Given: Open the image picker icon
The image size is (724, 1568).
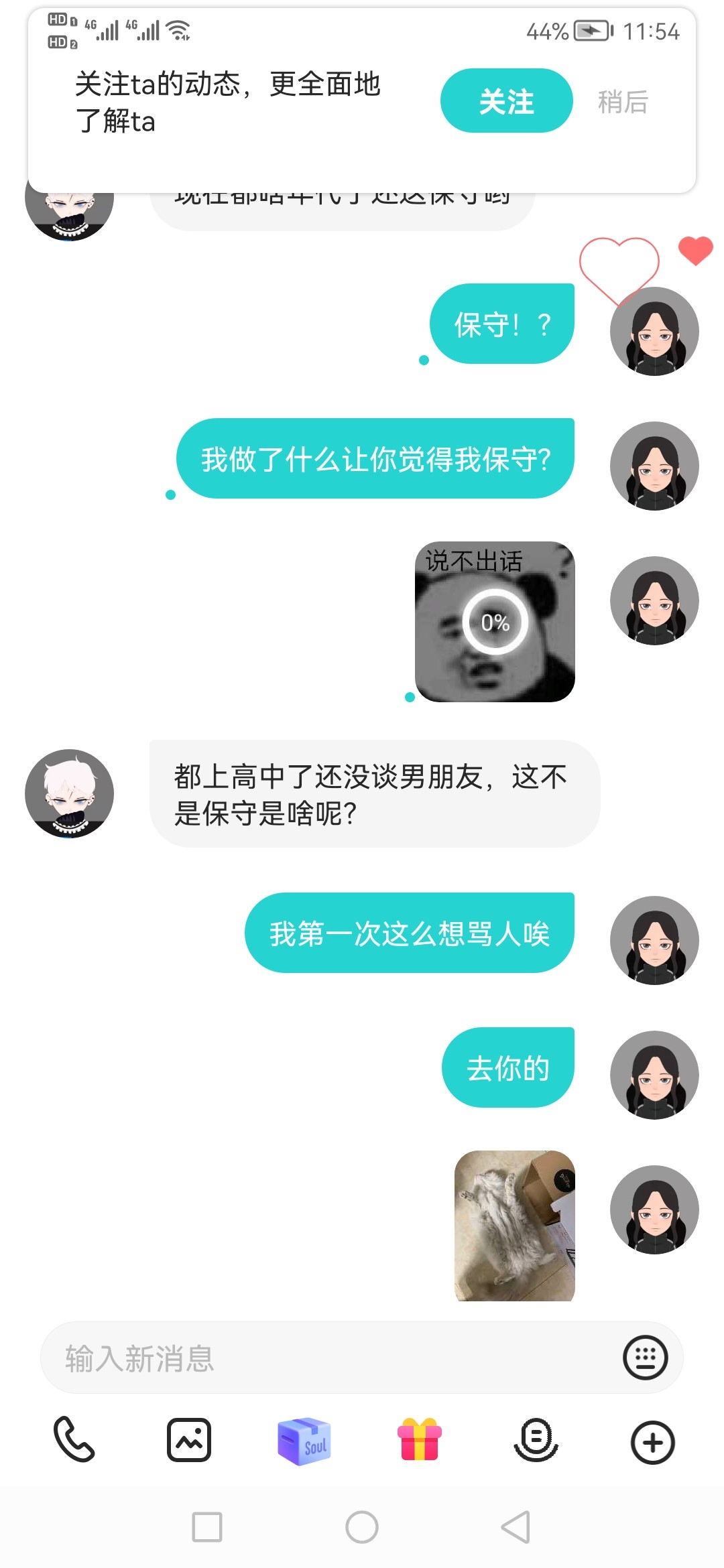Looking at the screenshot, I should (189, 1440).
